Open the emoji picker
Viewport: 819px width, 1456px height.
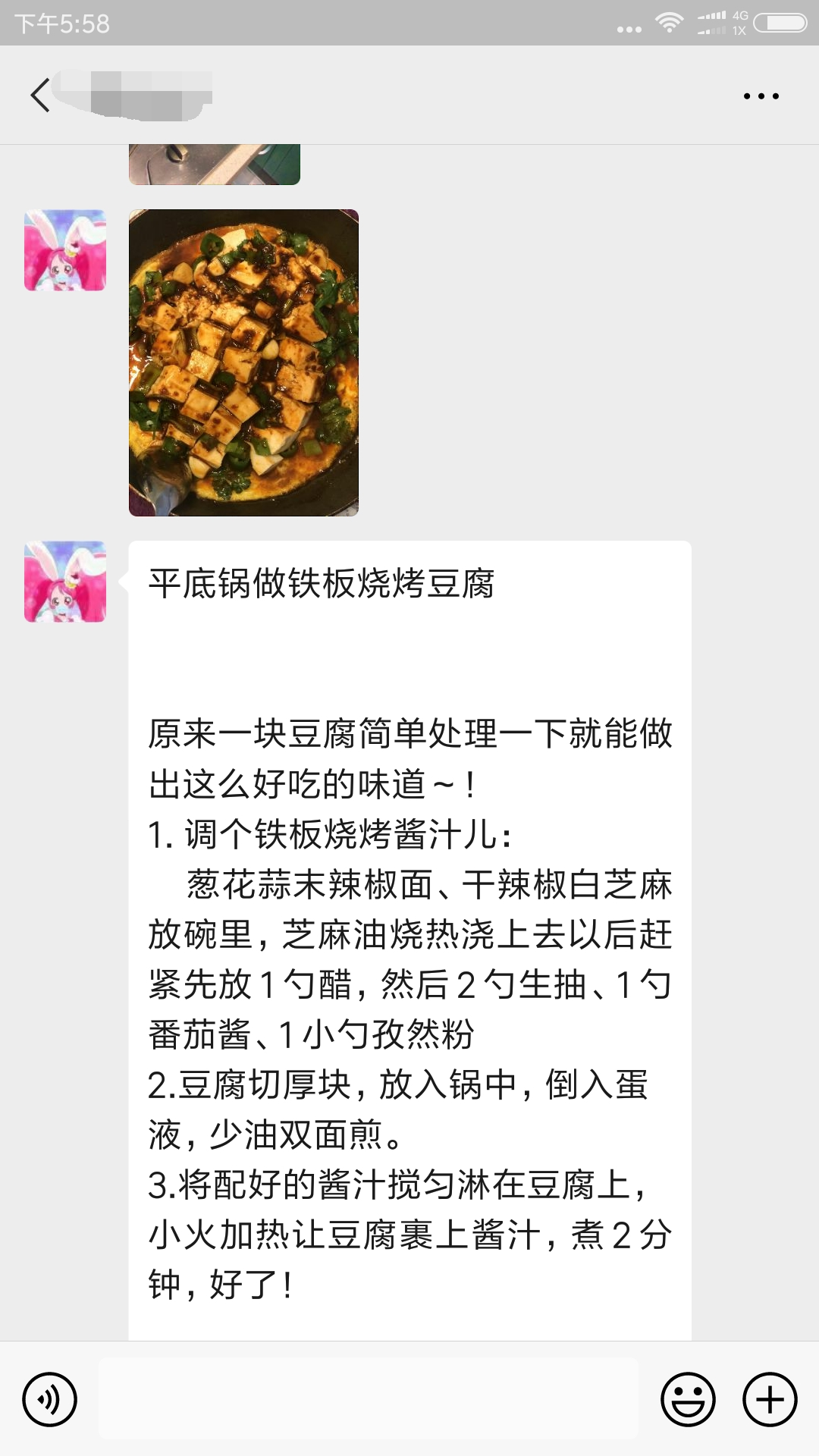click(x=688, y=1399)
